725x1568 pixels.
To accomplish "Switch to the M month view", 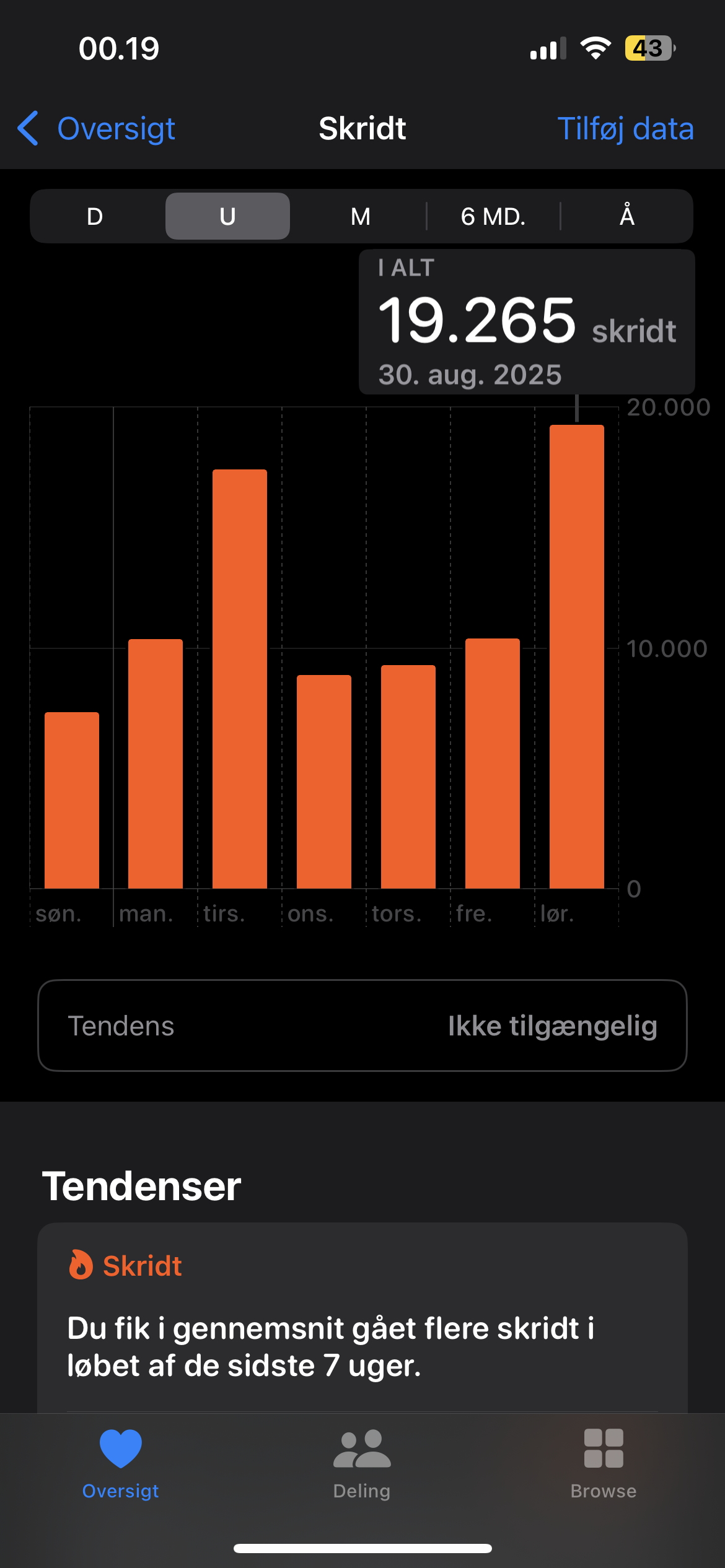I will tap(360, 216).
